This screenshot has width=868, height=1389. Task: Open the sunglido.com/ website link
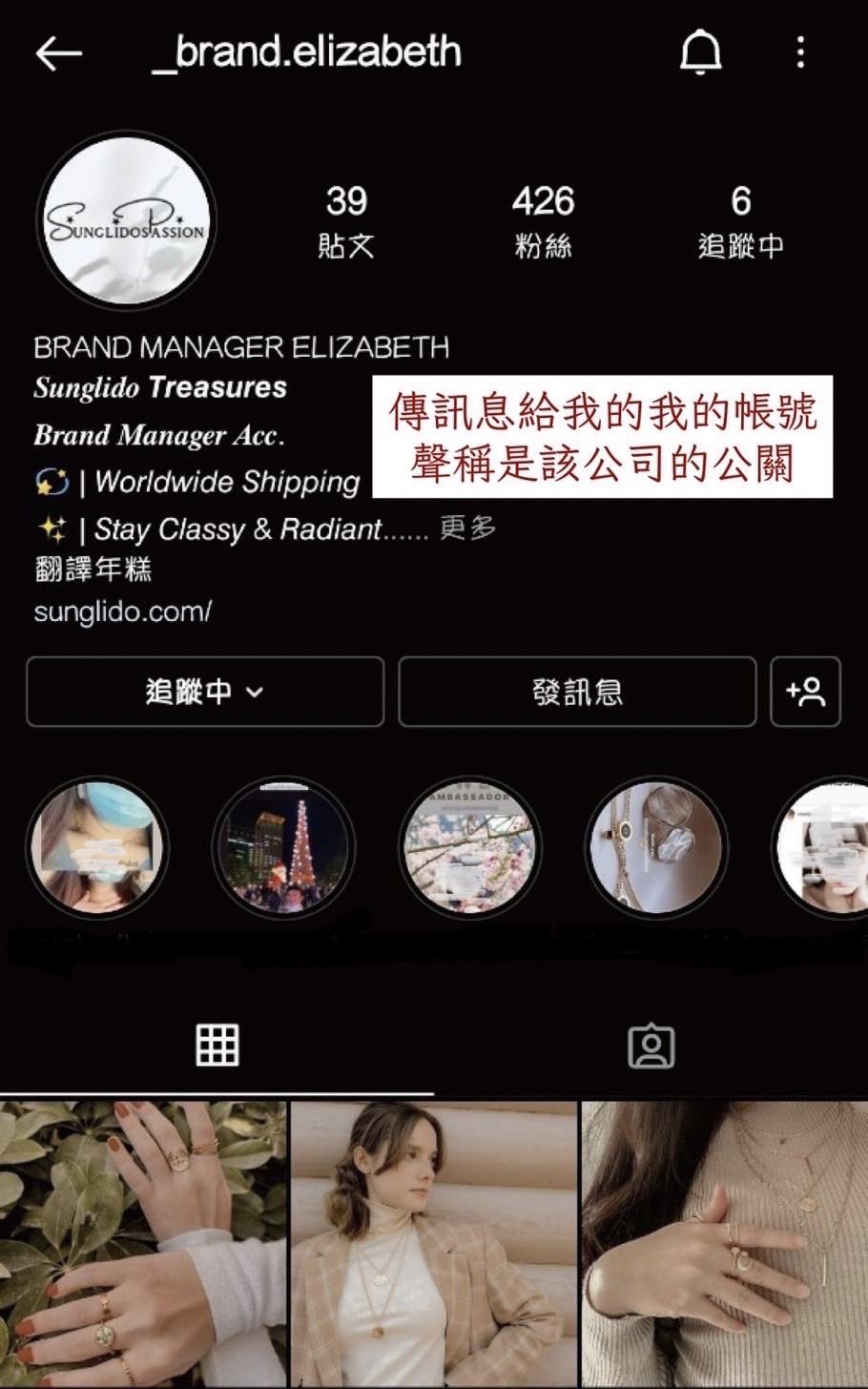(123, 612)
